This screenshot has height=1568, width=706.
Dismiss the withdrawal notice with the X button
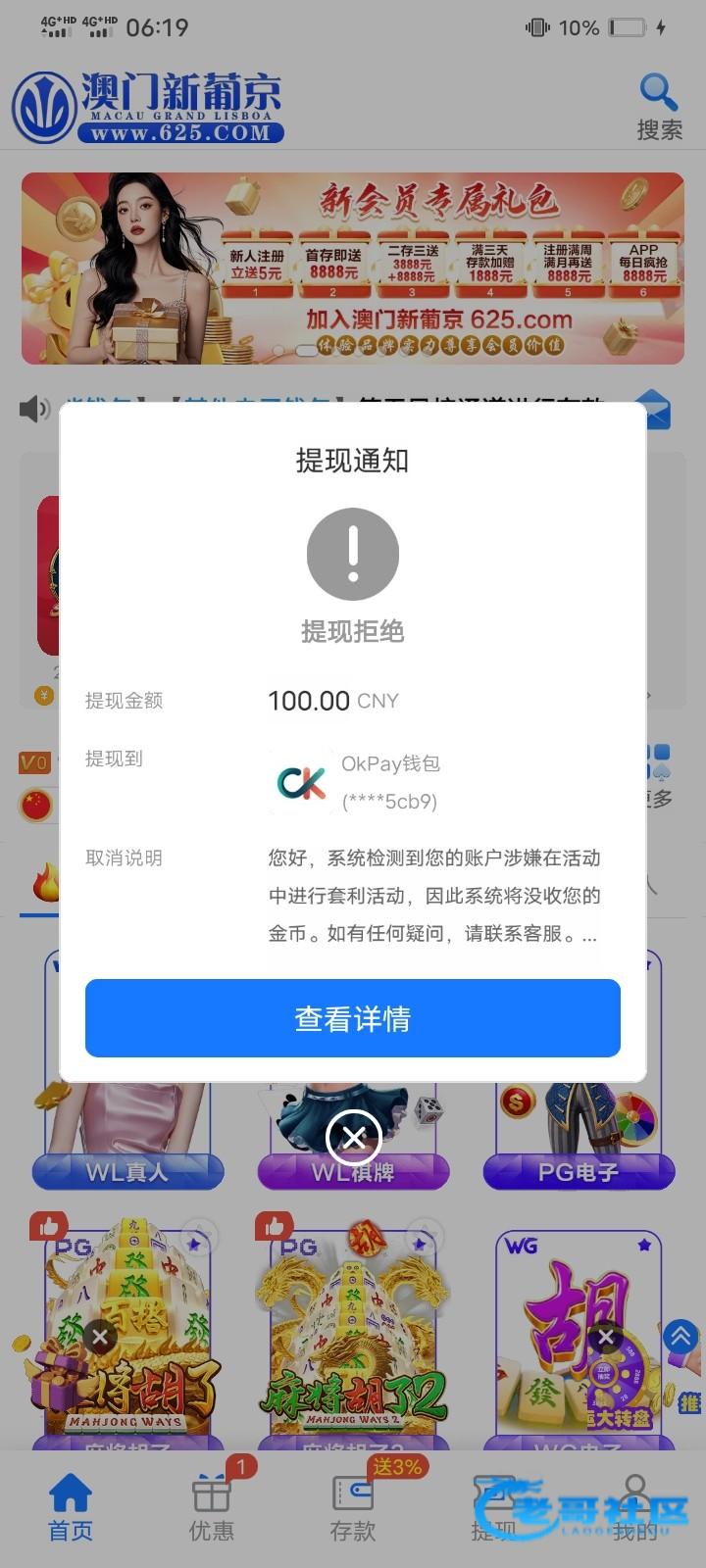pos(353,1138)
